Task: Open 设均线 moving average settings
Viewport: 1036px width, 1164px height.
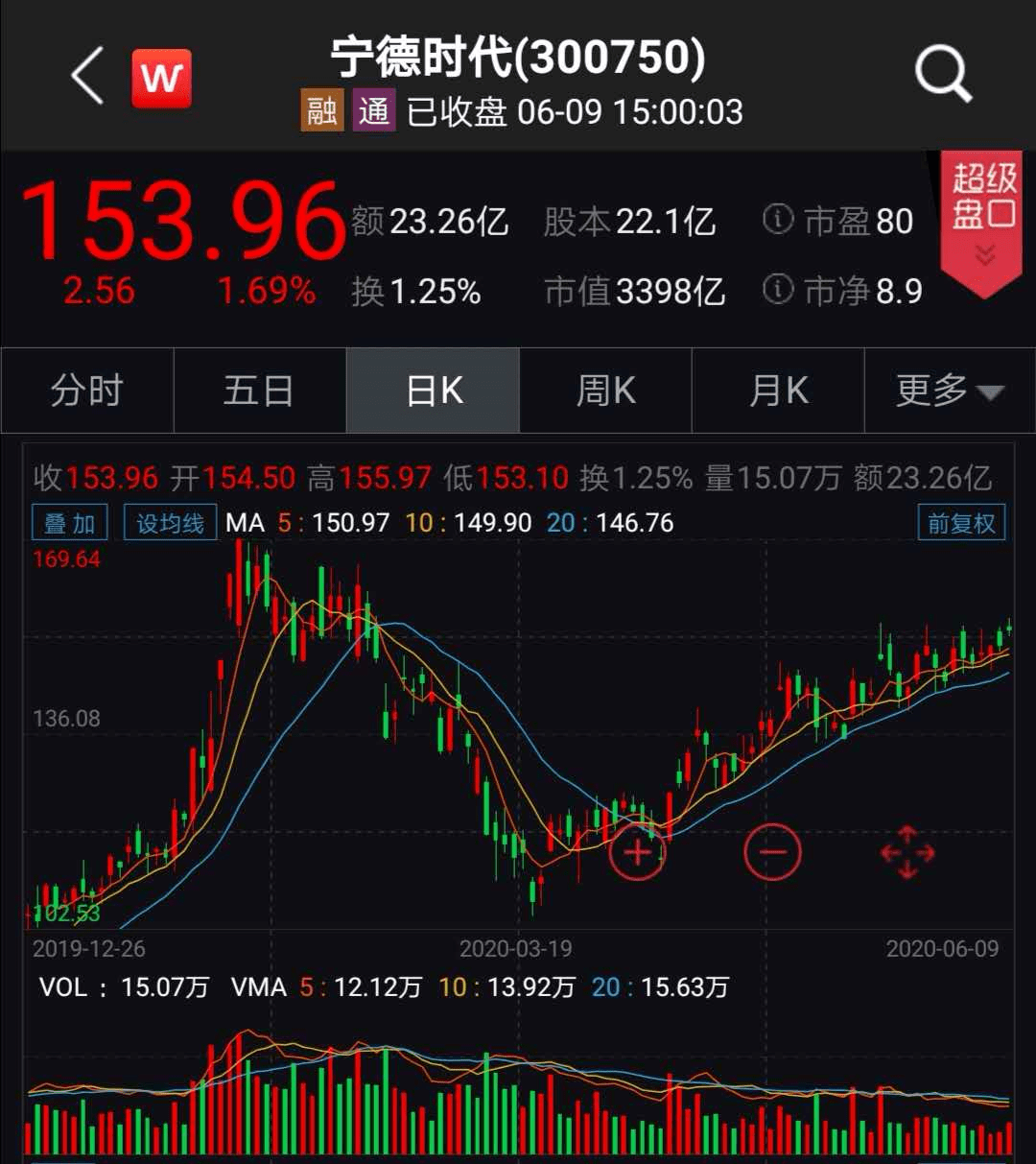Action: pyautogui.click(x=170, y=523)
